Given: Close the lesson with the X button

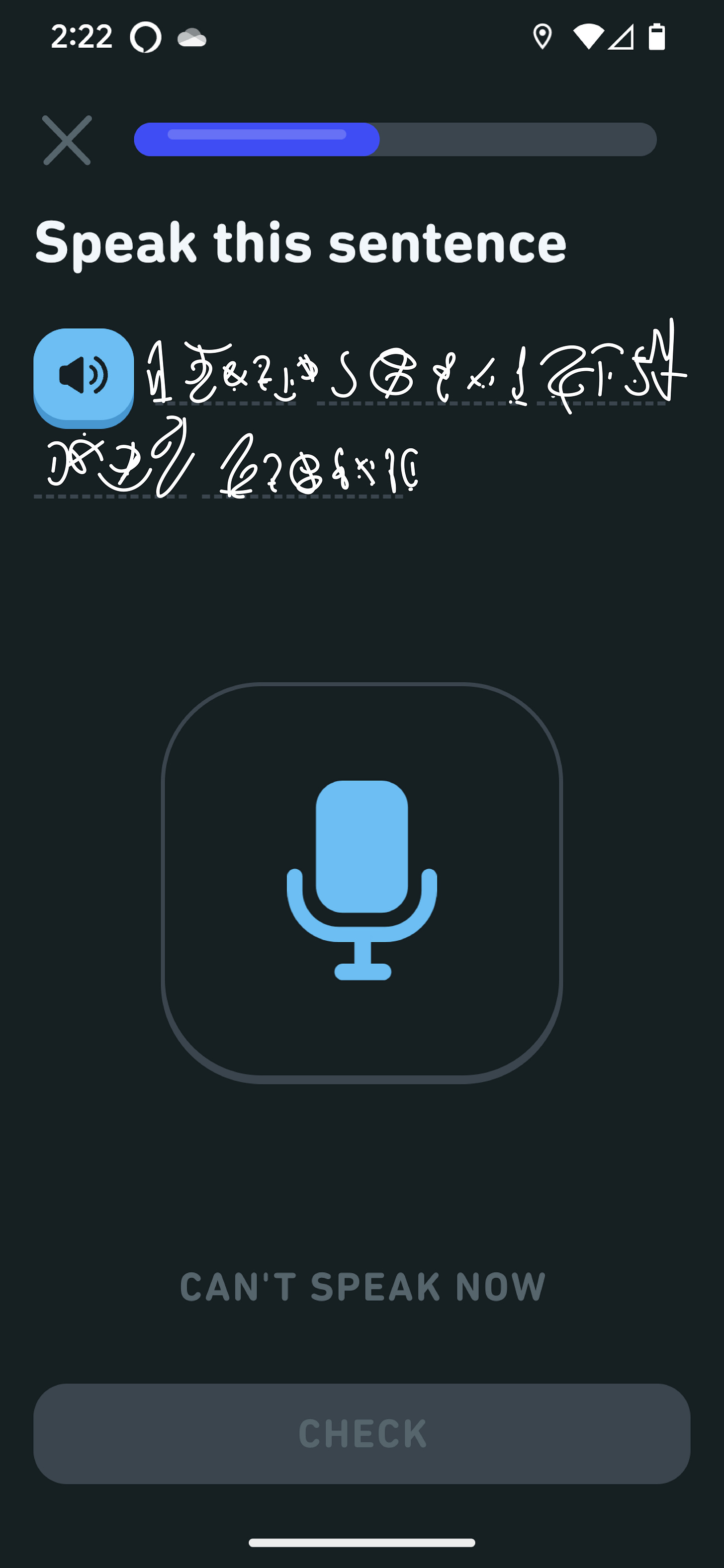Looking at the screenshot, I should tap(67, 140).
